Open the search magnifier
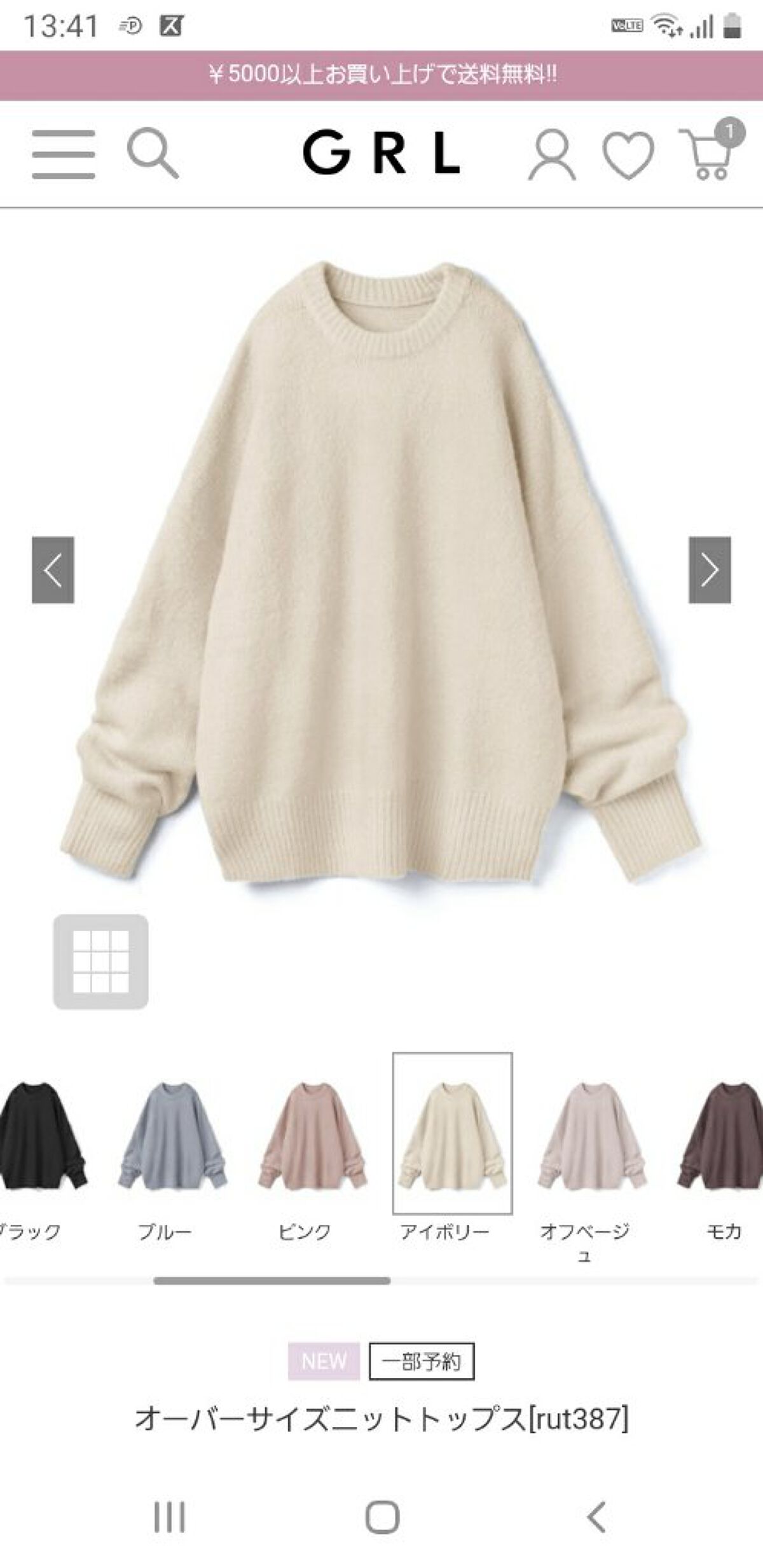 coord(152,153)
